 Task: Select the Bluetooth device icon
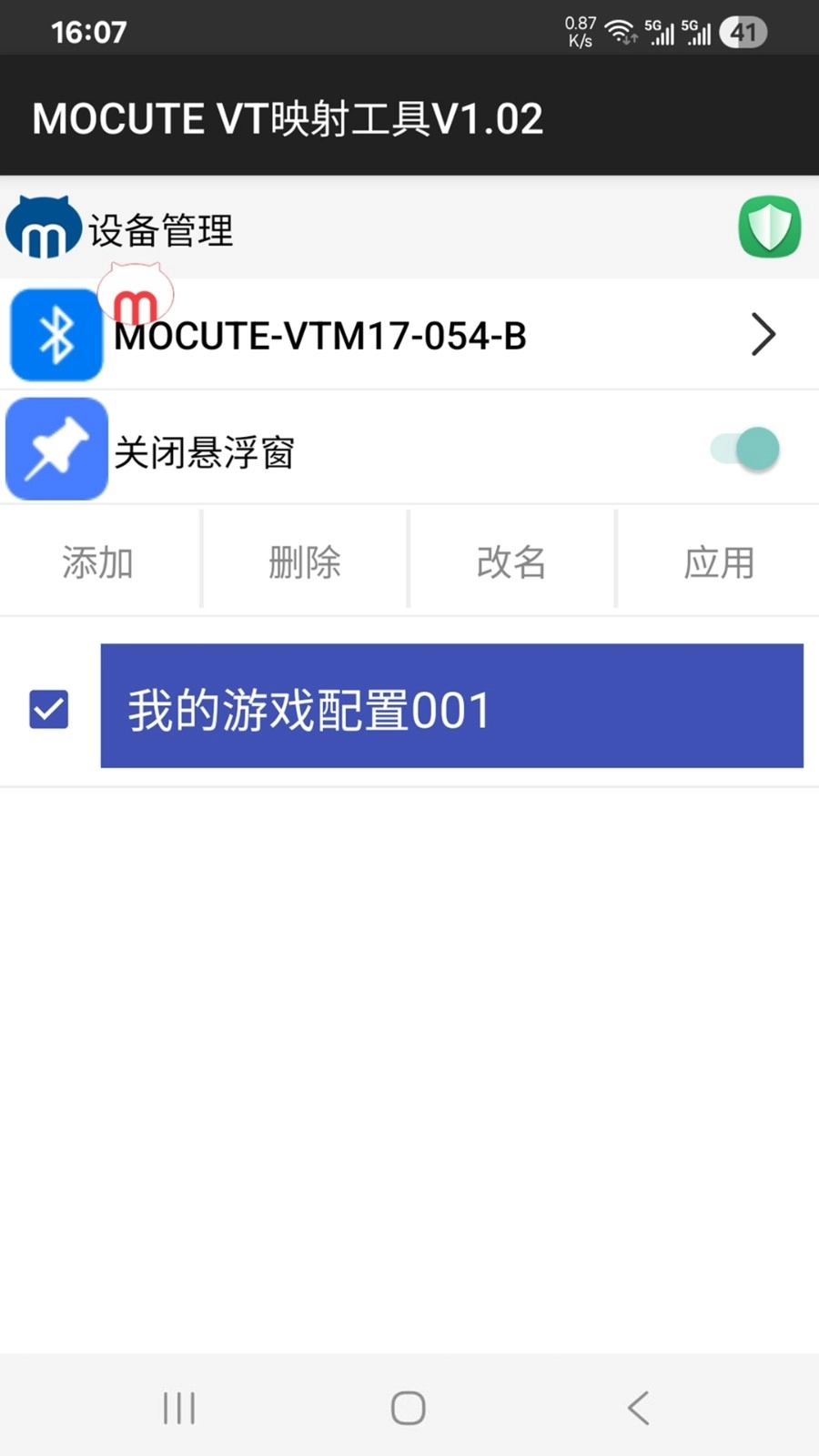click(x=56, y=334)
